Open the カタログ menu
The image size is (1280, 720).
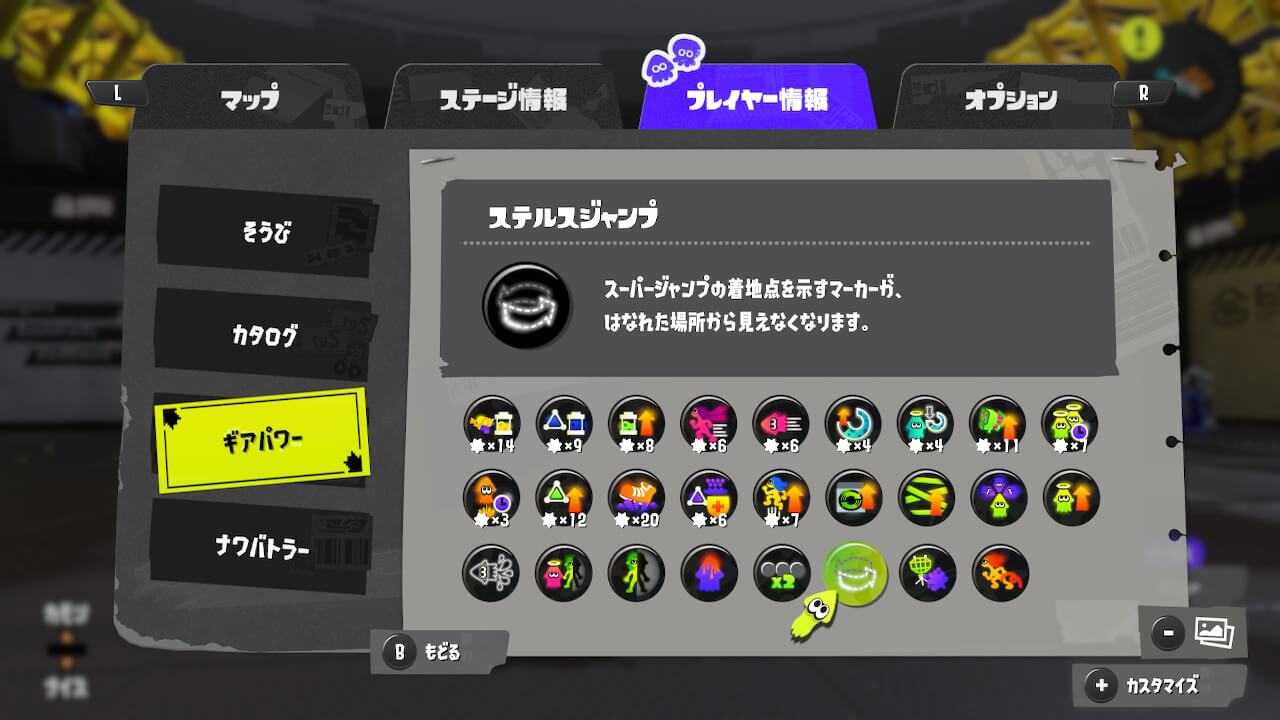(265, 335)
